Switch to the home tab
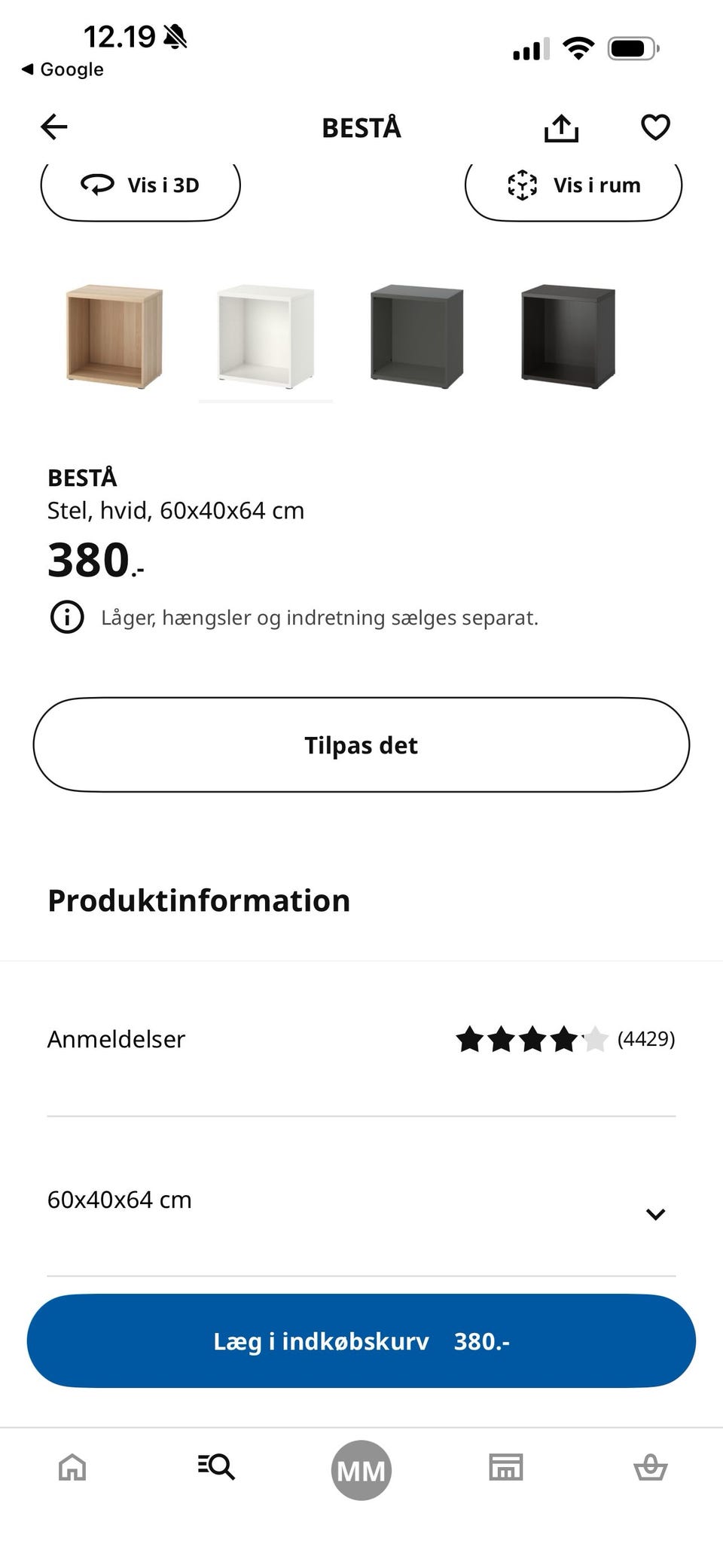Image resolution: width=723 pixels, height=1568 pixels. coord(72,1468)
